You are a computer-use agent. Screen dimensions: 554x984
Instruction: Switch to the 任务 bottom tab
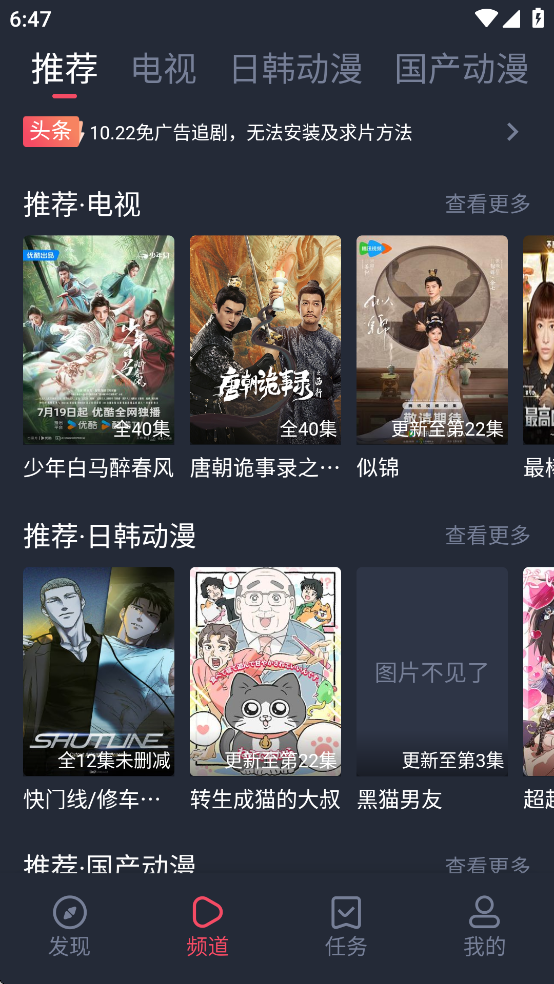(x=346, y=927)
